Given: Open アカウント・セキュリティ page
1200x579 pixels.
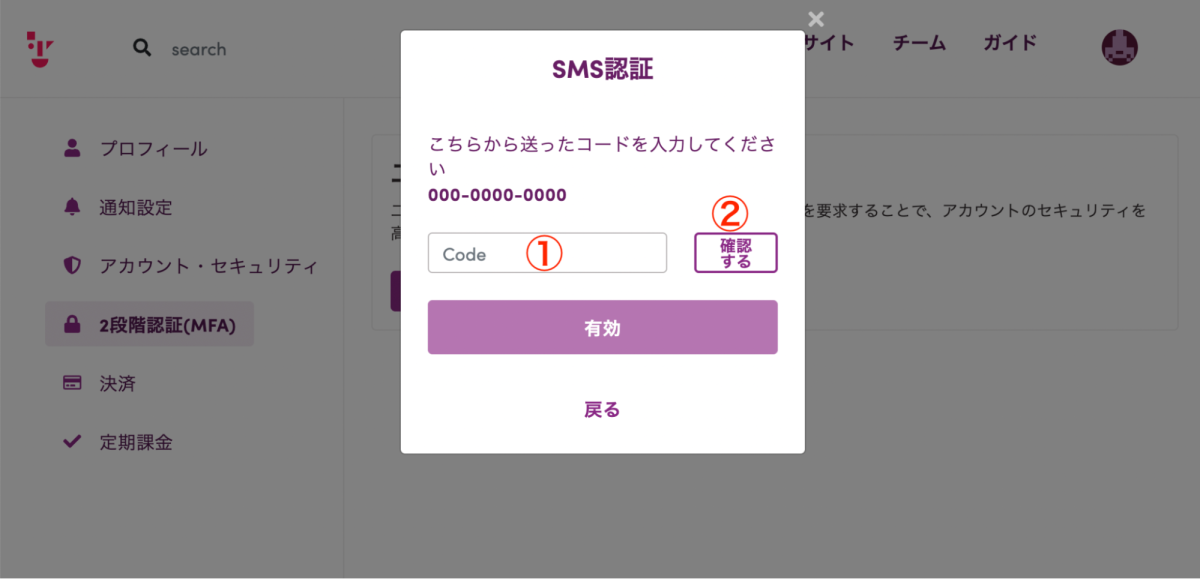Looking at the screenshot, I should (x=207, y=266).
